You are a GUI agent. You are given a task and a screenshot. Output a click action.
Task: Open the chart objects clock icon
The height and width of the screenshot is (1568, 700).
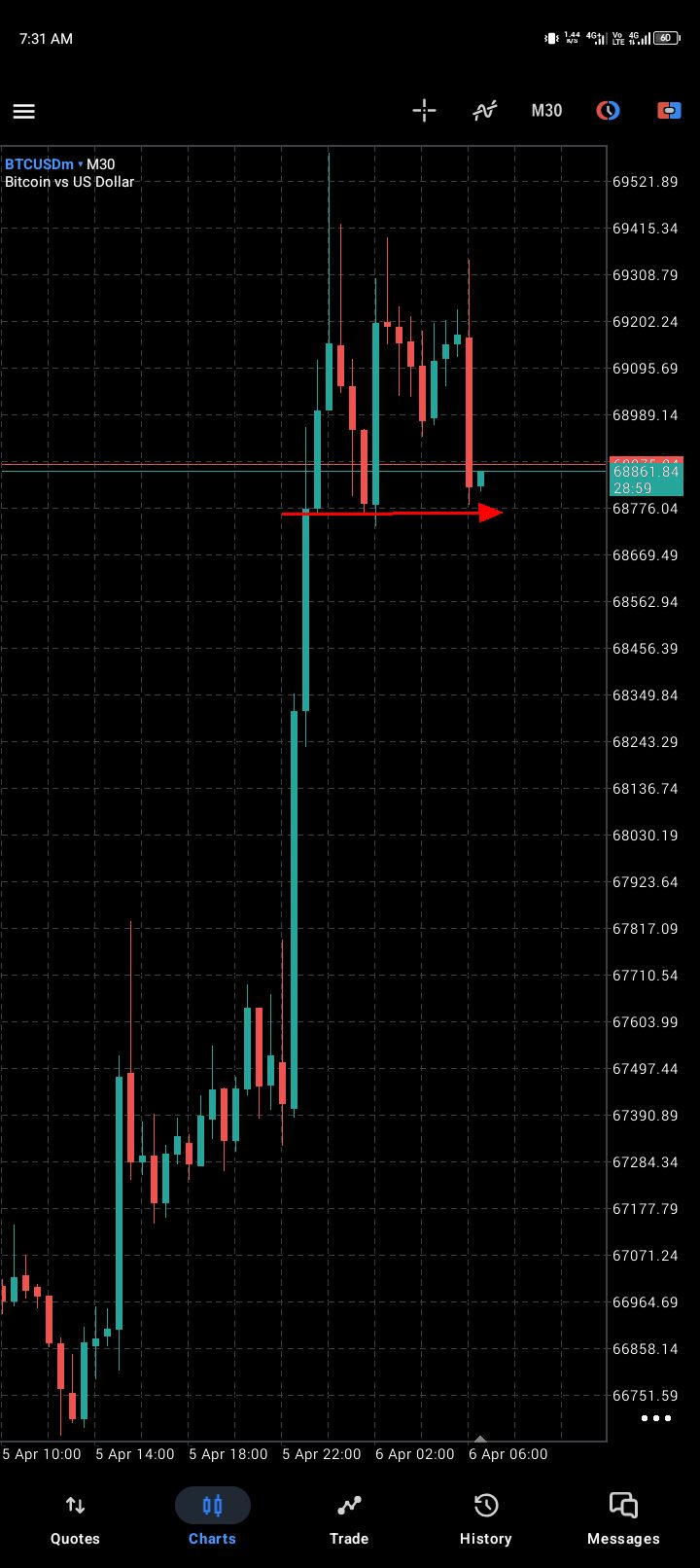click(x=608, y=111)
